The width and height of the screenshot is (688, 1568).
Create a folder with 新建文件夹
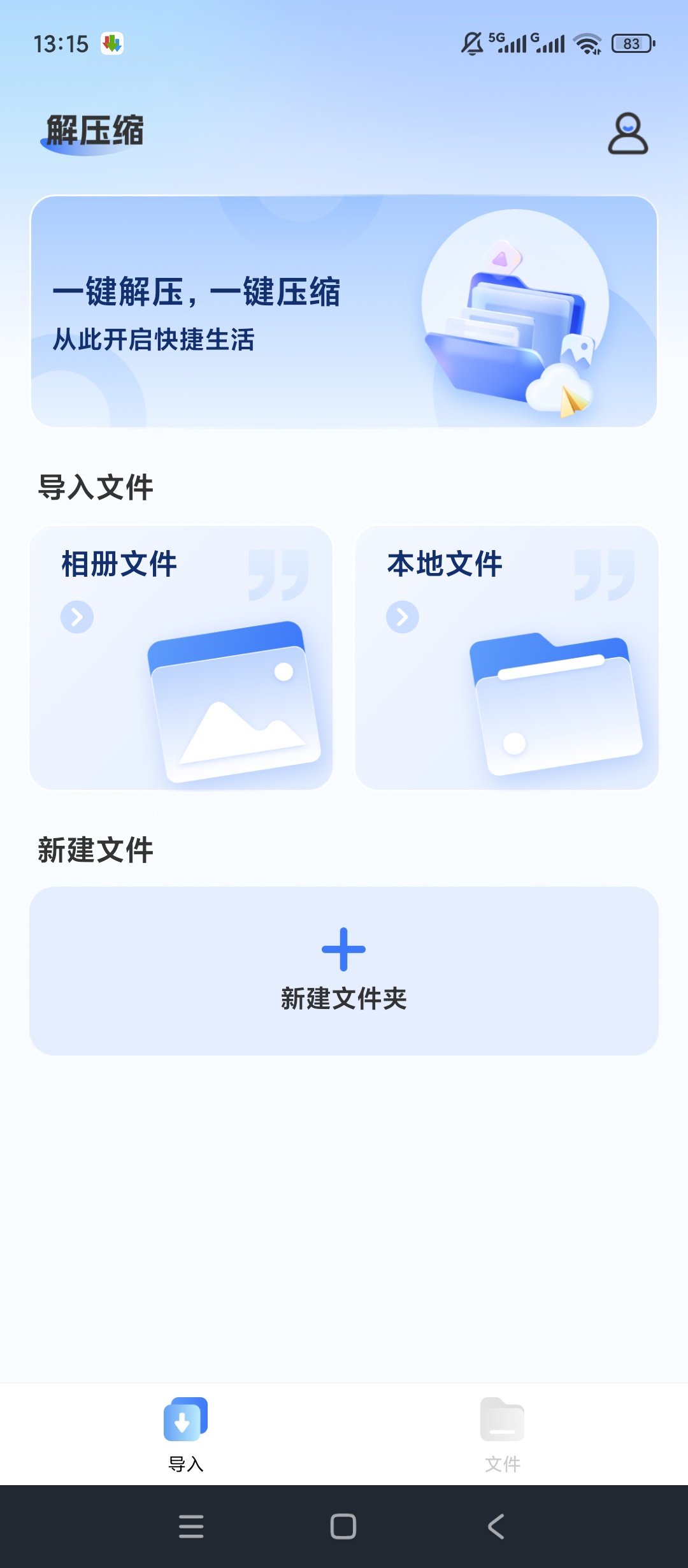(x=344, y=971)
